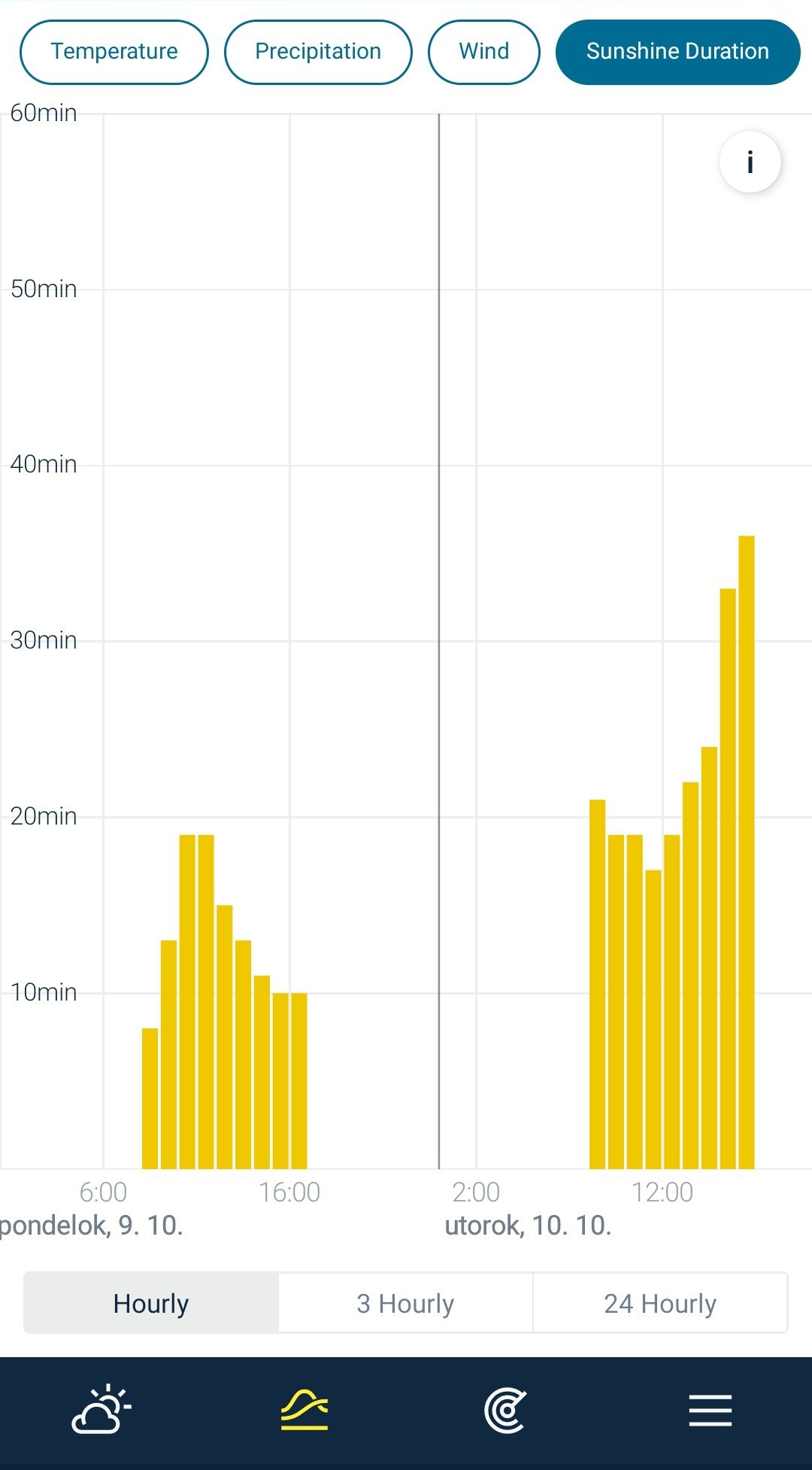Open the weather overview tab
812x1470 pixels.
pos(101,1410)
